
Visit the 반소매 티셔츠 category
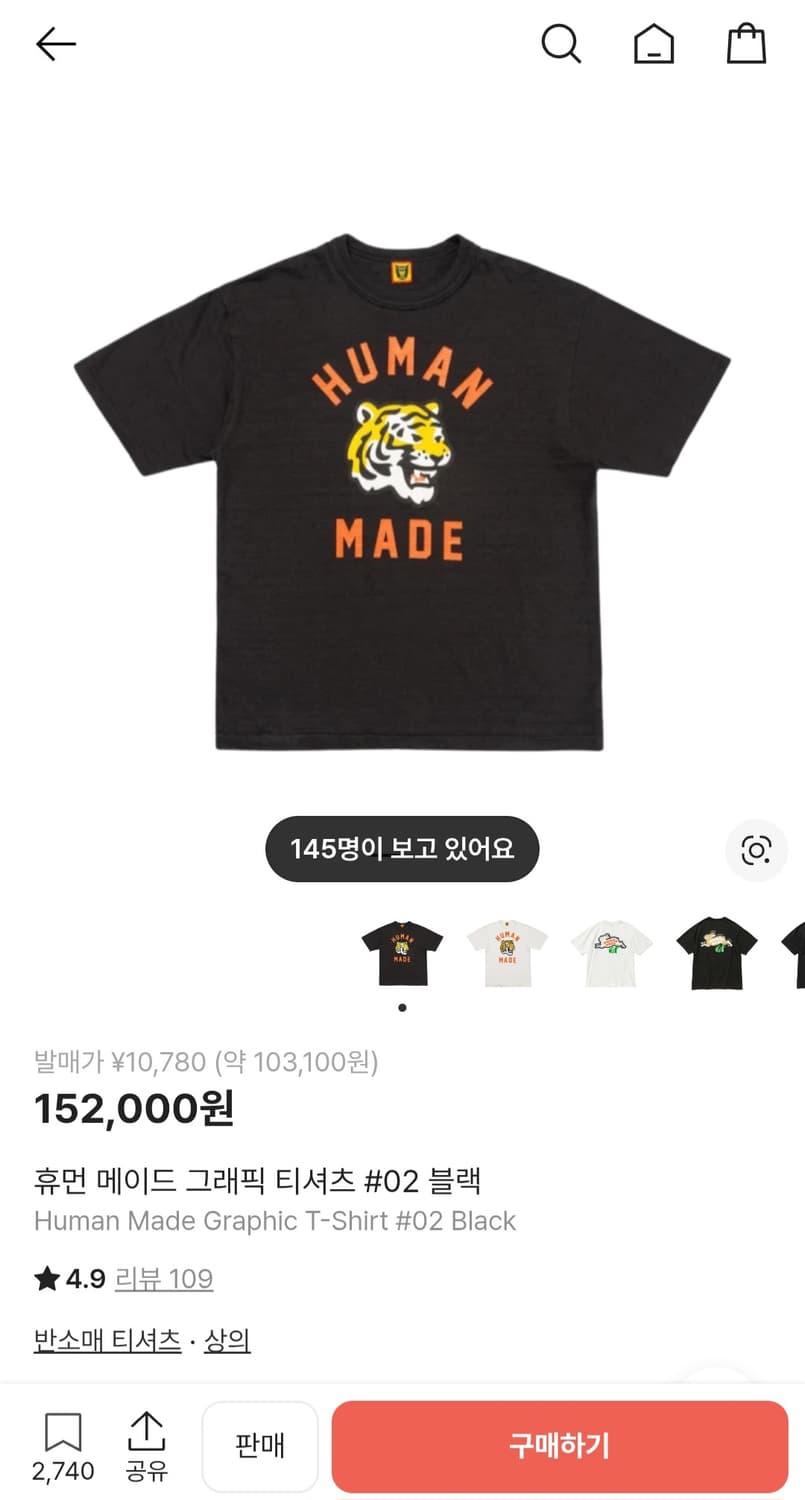coord(107,1340)
